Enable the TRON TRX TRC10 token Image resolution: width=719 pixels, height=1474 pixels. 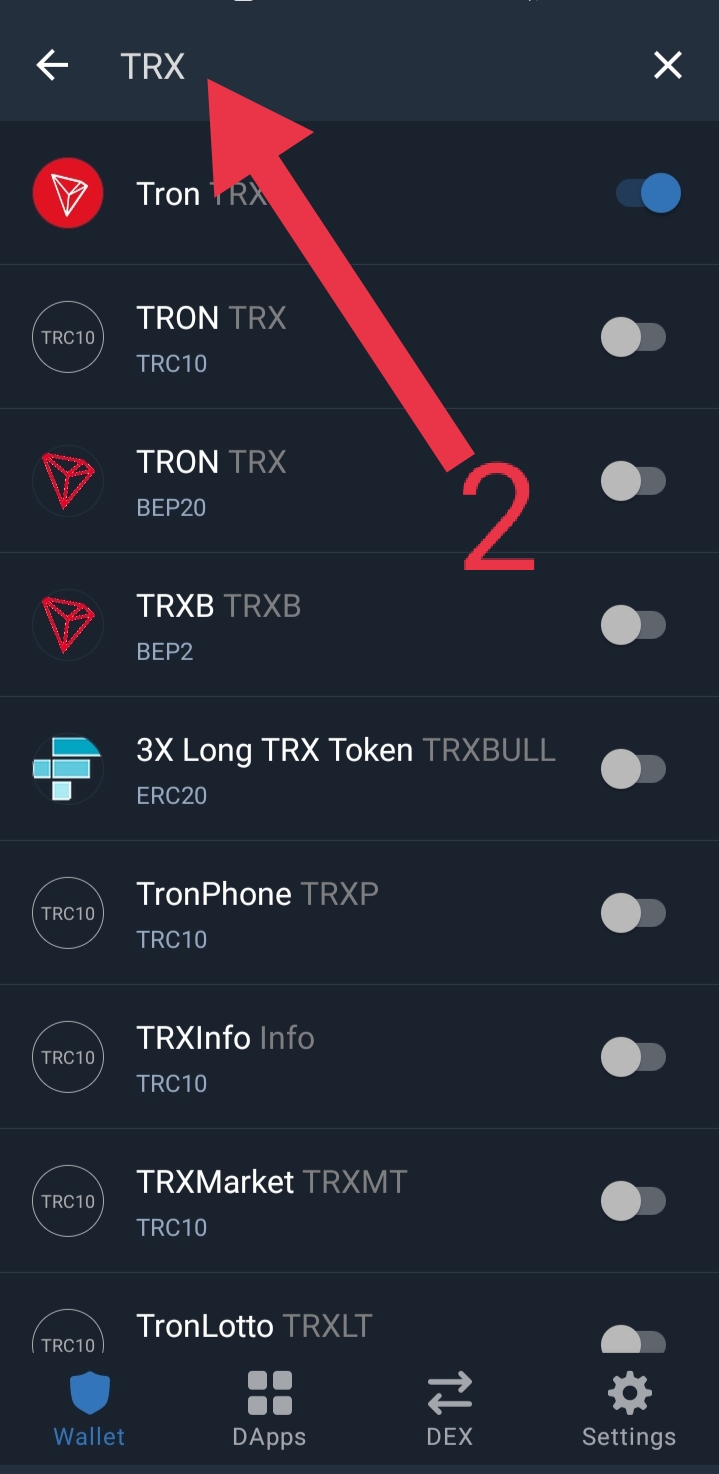[633, 338]
